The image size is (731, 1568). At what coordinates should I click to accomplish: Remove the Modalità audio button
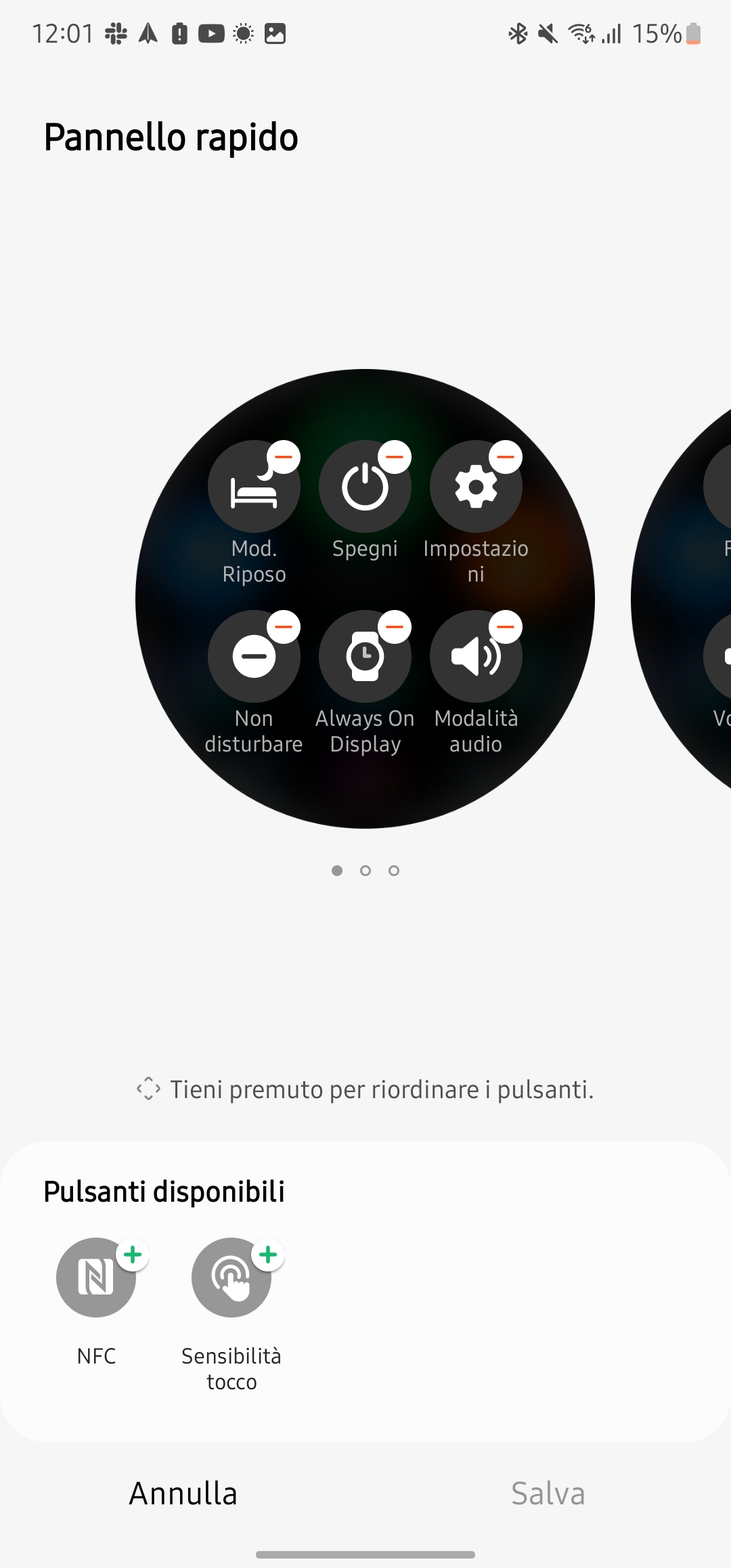(506, 627)
